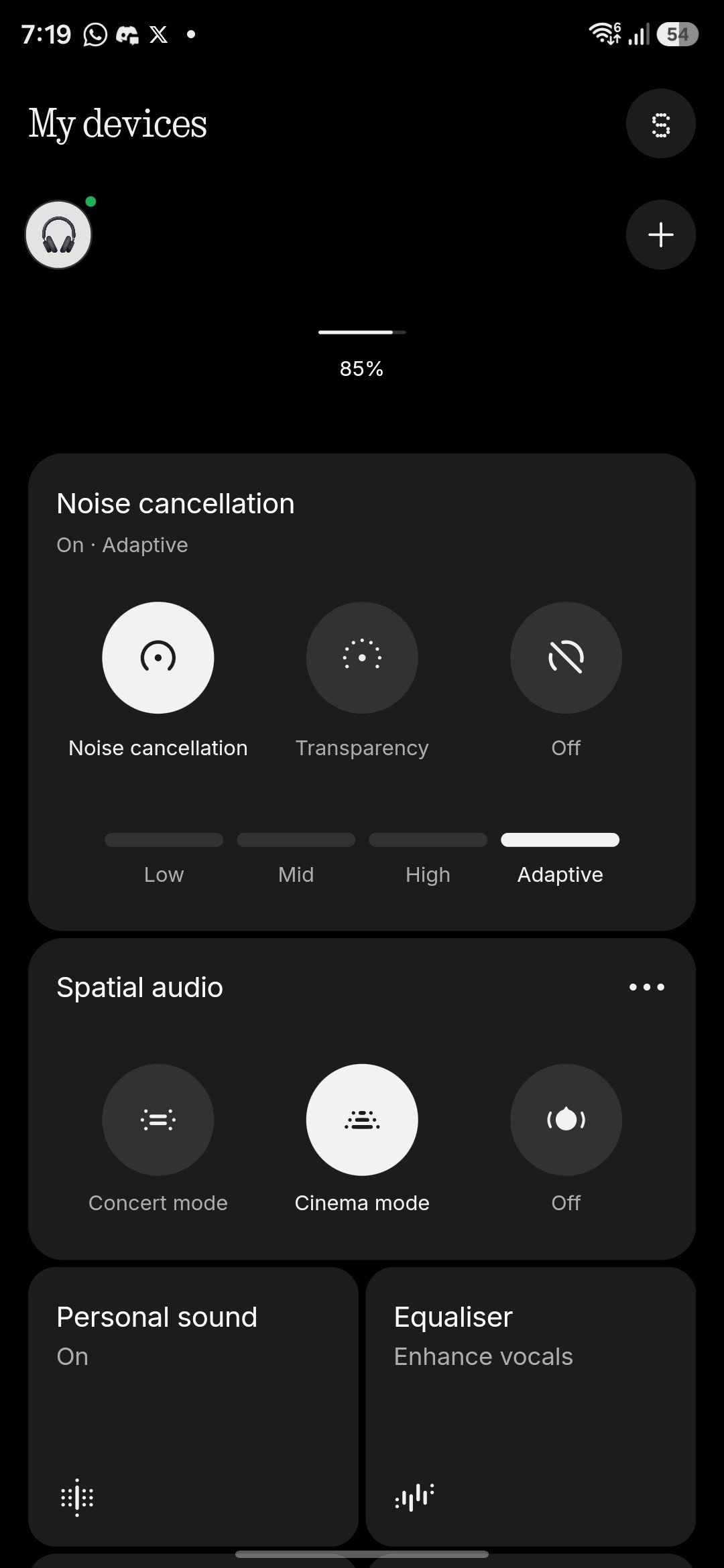Image resolution: width=724 pixels, height=1568 pixels.
Task: Select the connected headphones device
Action: coord(58,235)
